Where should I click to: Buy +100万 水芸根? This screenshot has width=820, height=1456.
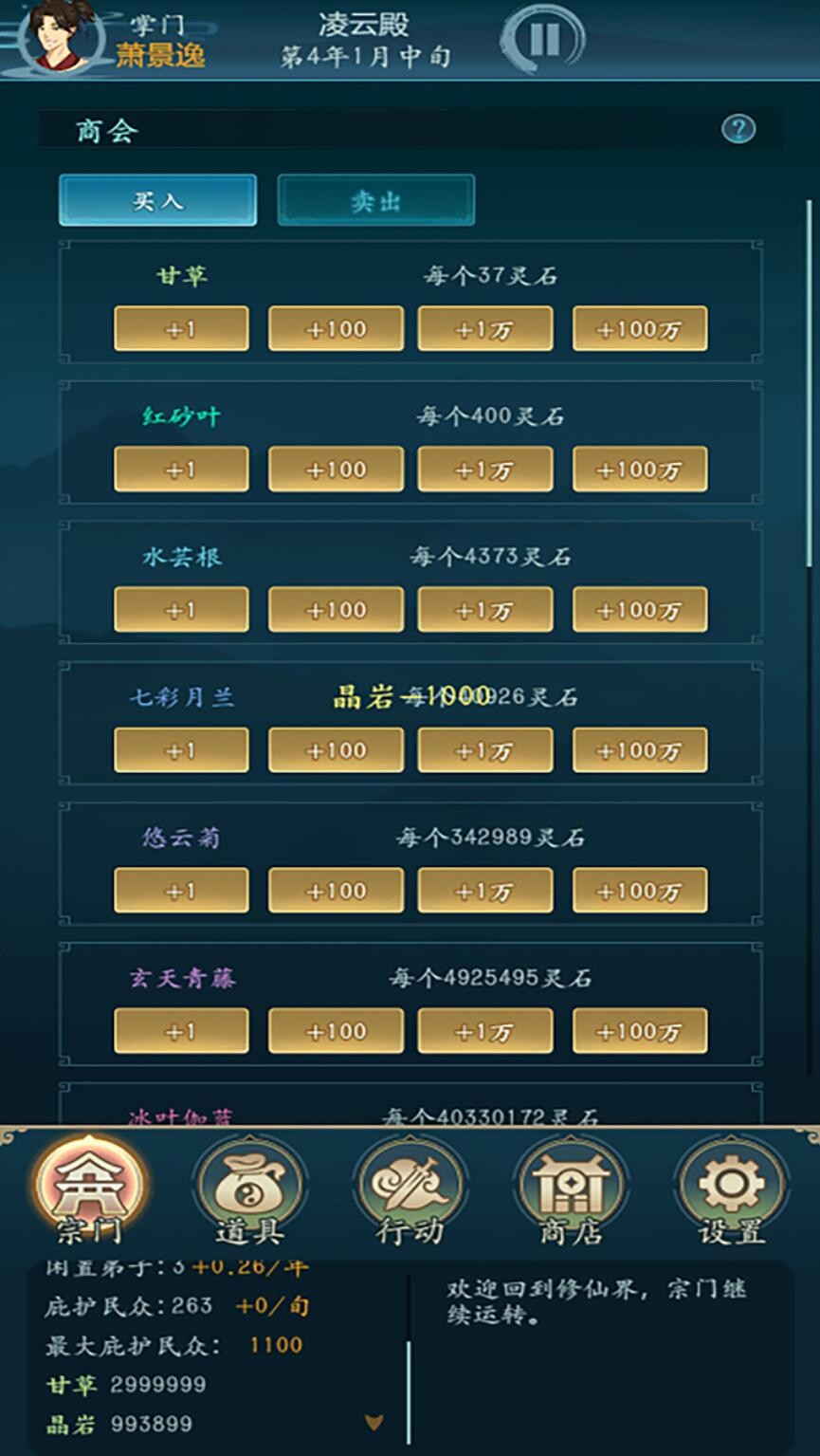(x=639, y=610)
